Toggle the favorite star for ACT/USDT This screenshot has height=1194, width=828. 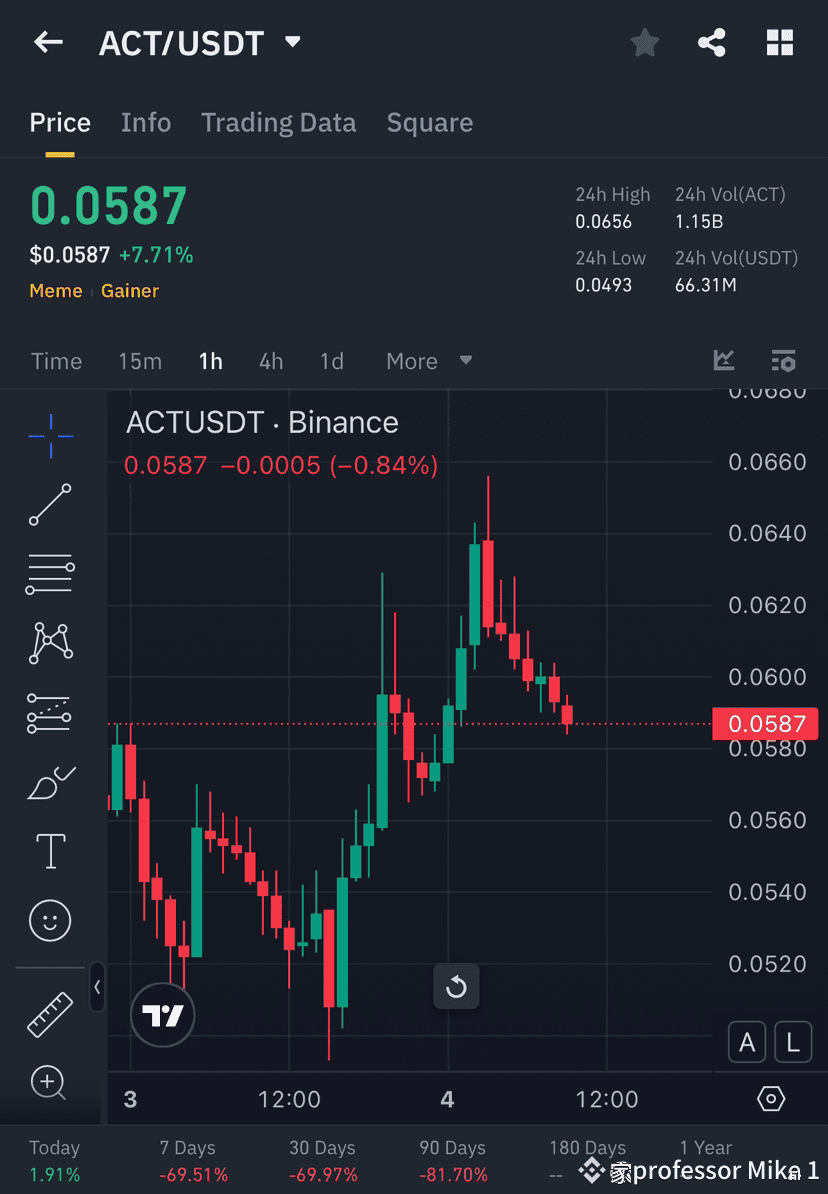(x=644, y=42)
